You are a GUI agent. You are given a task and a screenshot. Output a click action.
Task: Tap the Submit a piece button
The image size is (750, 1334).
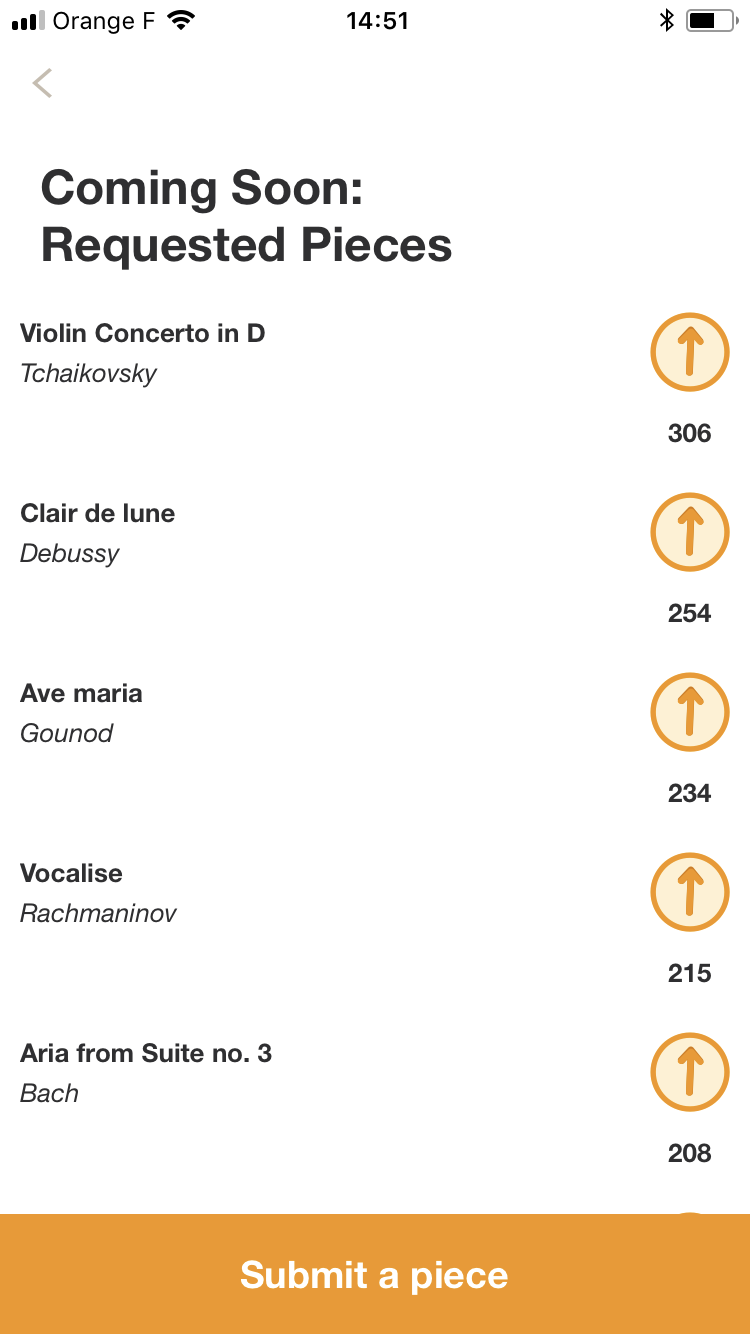[x=375, y=1274]
